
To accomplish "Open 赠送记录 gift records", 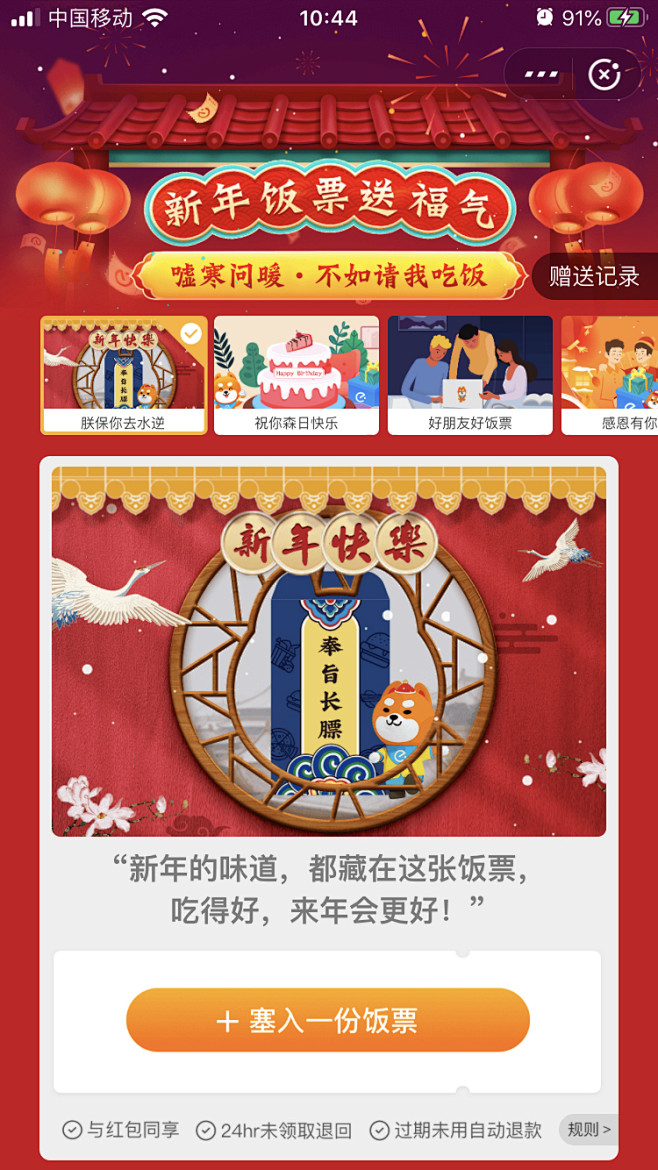I will point(594,277).
